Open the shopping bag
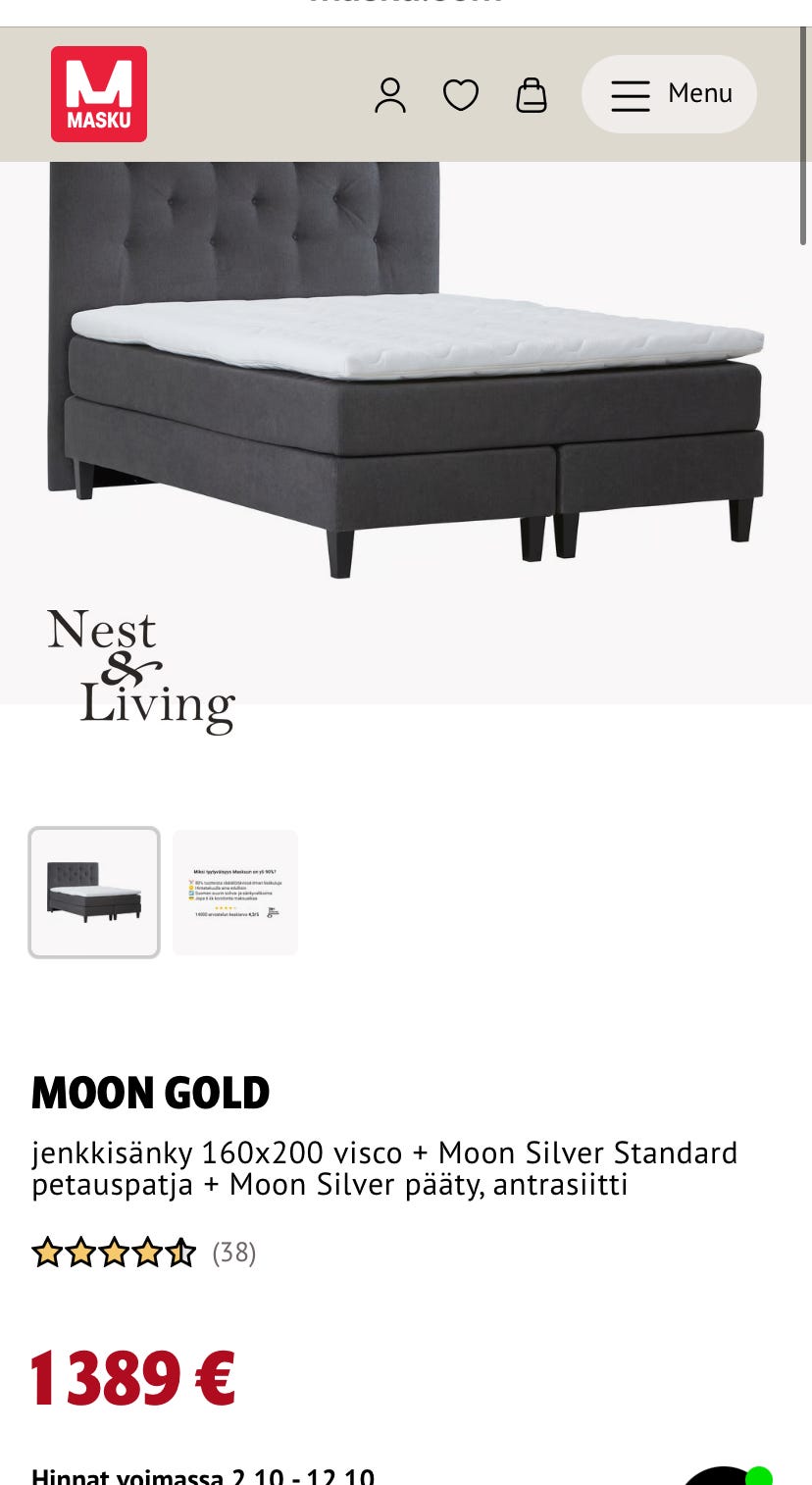Image resolution: width=812 pixels, height=1485 pixels. click(532, 95)
